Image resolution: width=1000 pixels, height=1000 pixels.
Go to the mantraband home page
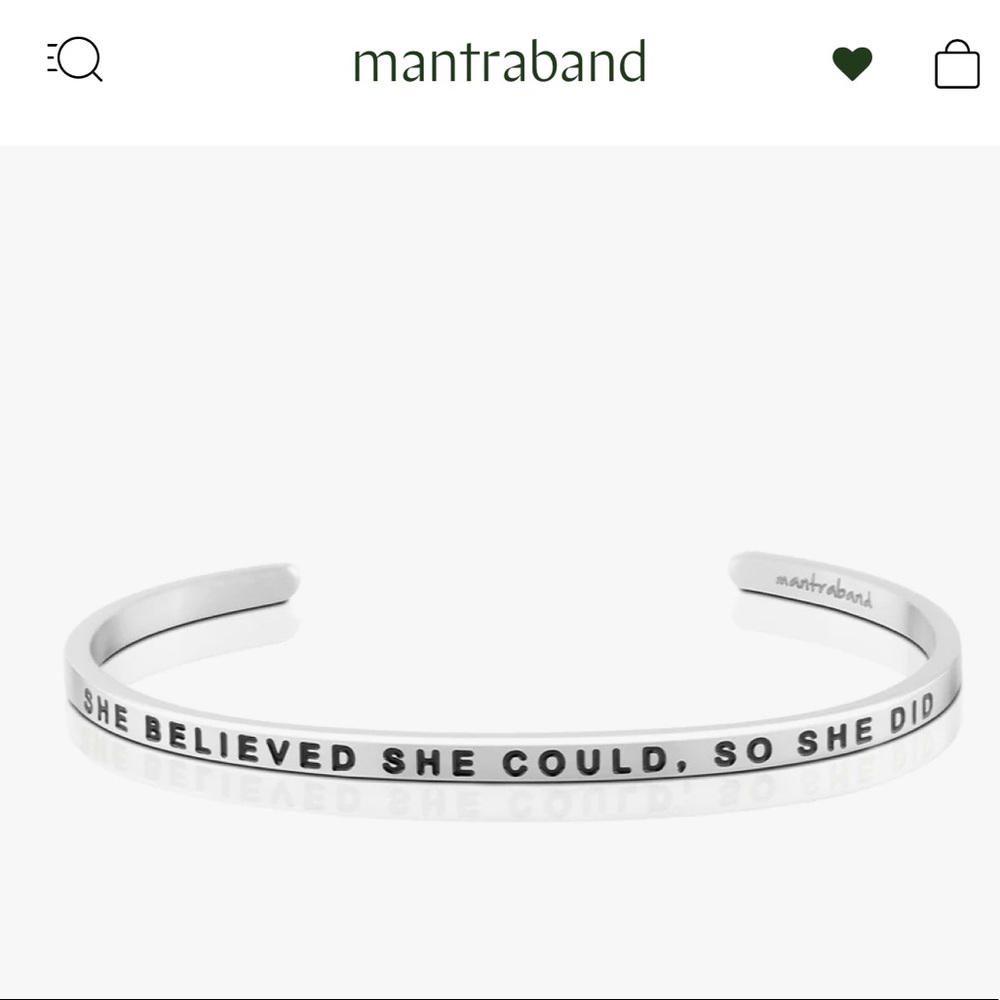[499, 62]
